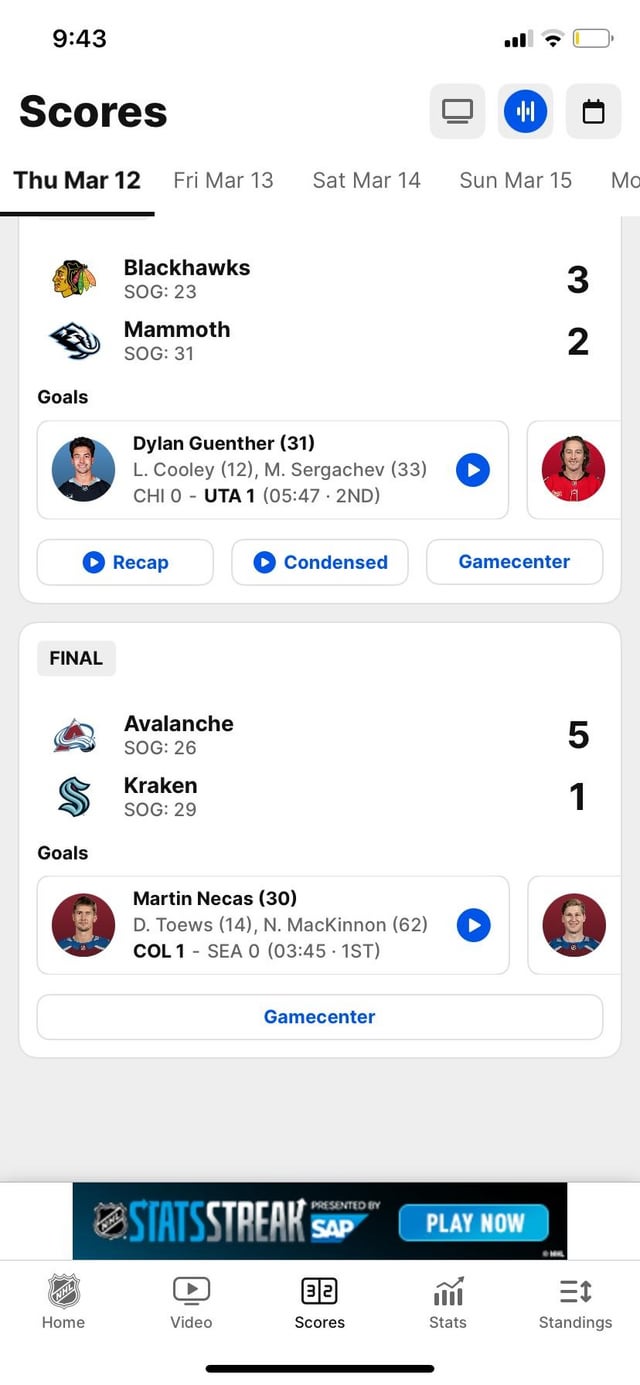This screenshot has height=1385, width=640.
Task: Play Condensed game for Blackhawks vs Mammoth
Action: coord(320,562)
